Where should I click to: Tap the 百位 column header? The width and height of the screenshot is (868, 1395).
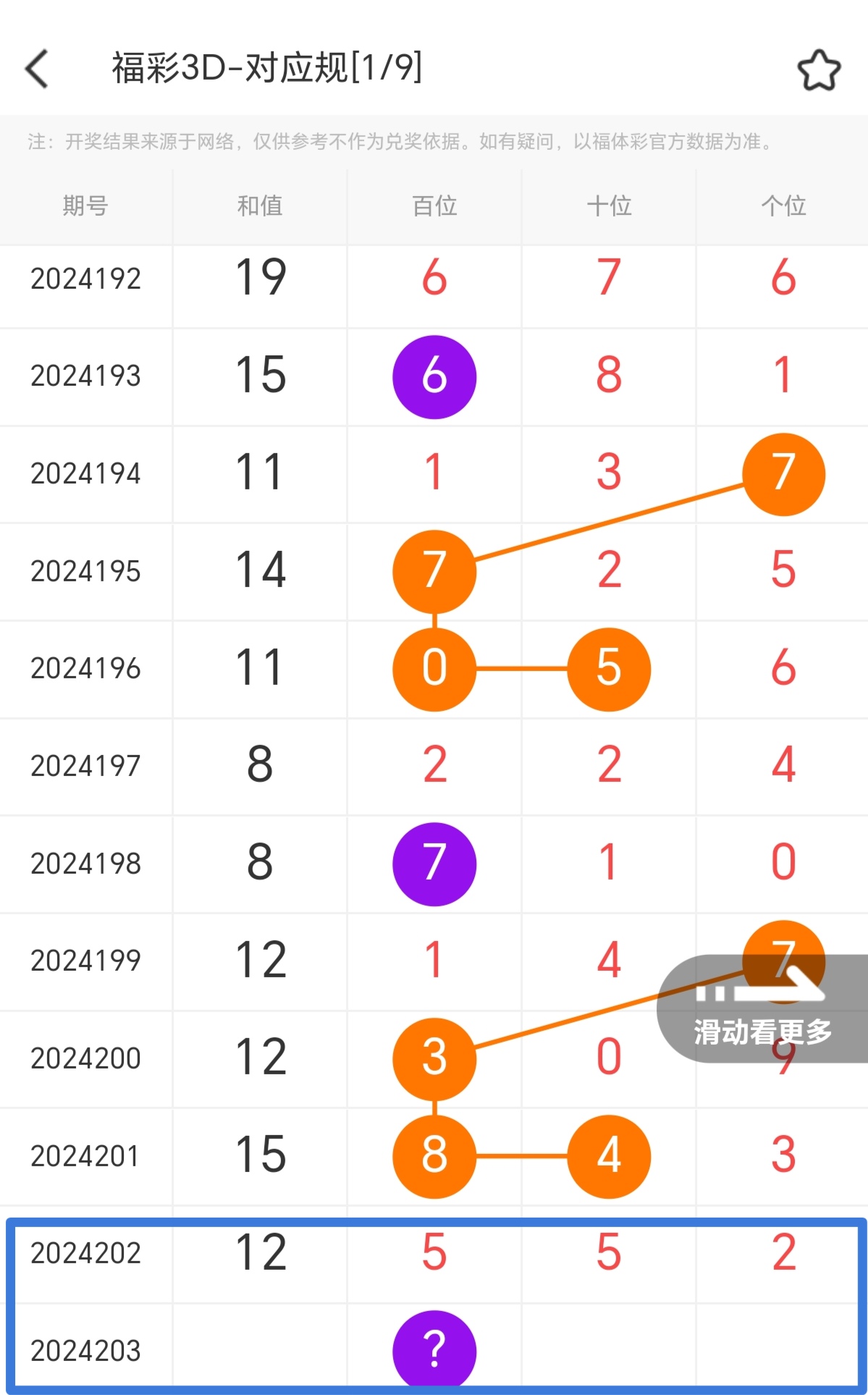click(434, 206)
